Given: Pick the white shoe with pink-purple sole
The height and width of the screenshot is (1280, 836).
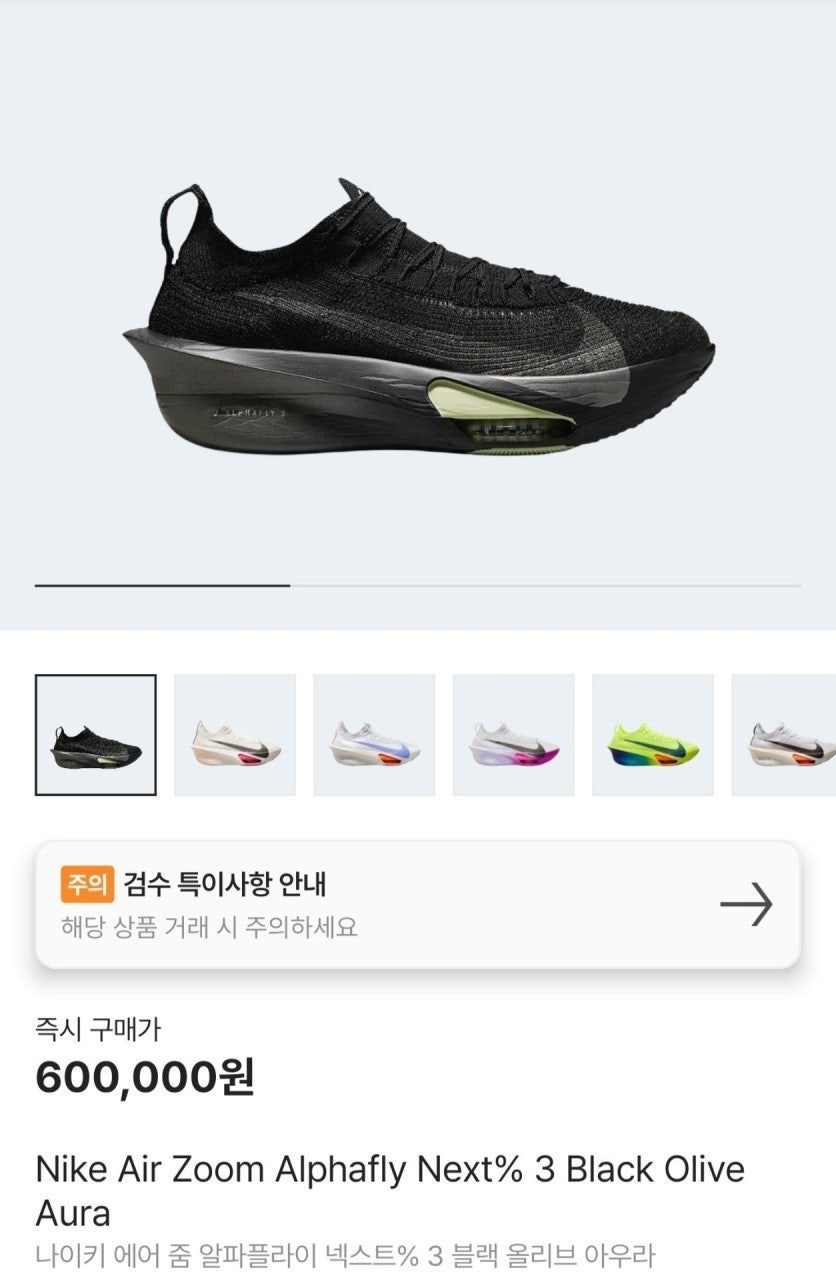Looking at the screenshot, I should pyautogui.click(x=513, y=735).
